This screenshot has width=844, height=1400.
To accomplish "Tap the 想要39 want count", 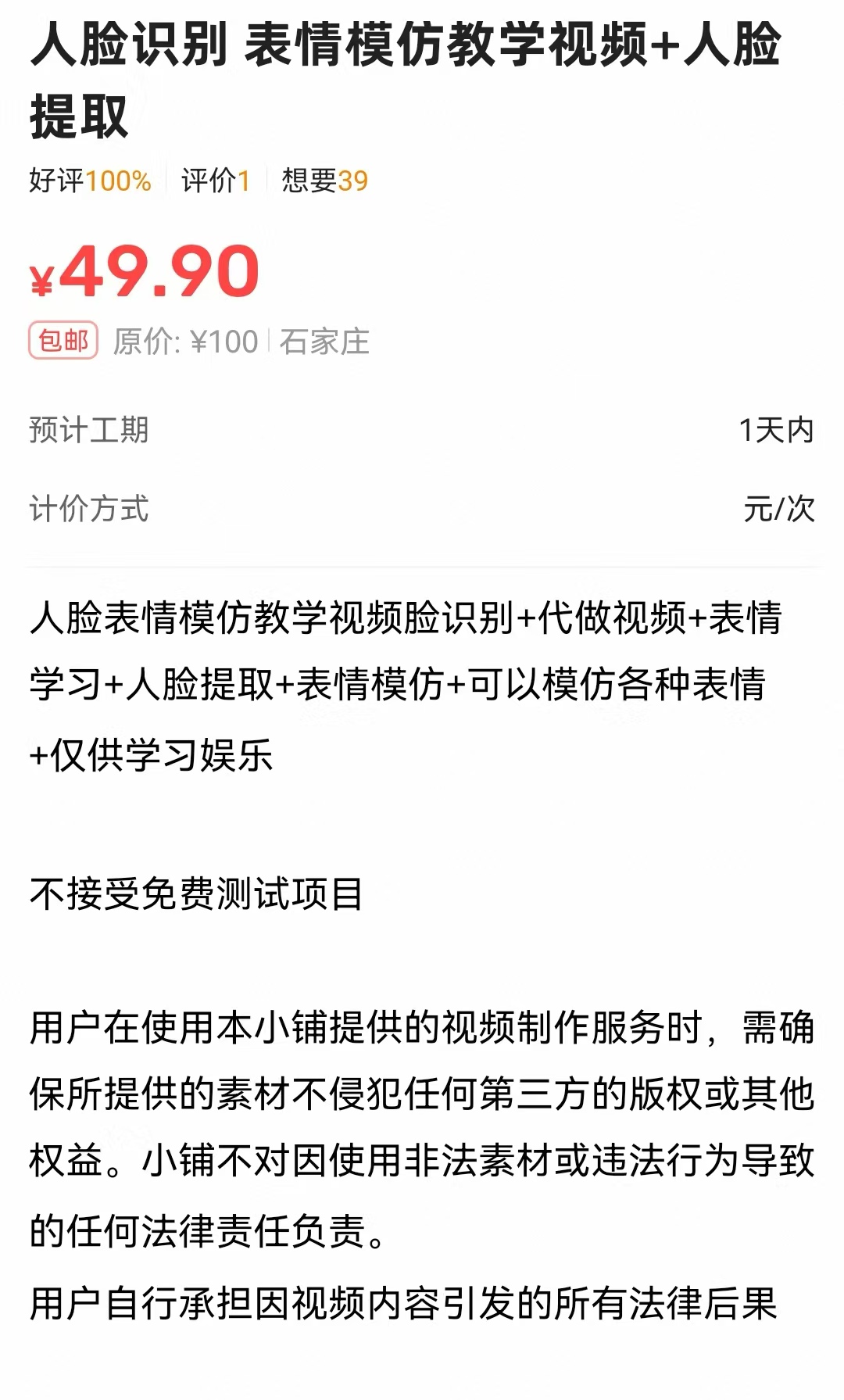I will [326, 181].
